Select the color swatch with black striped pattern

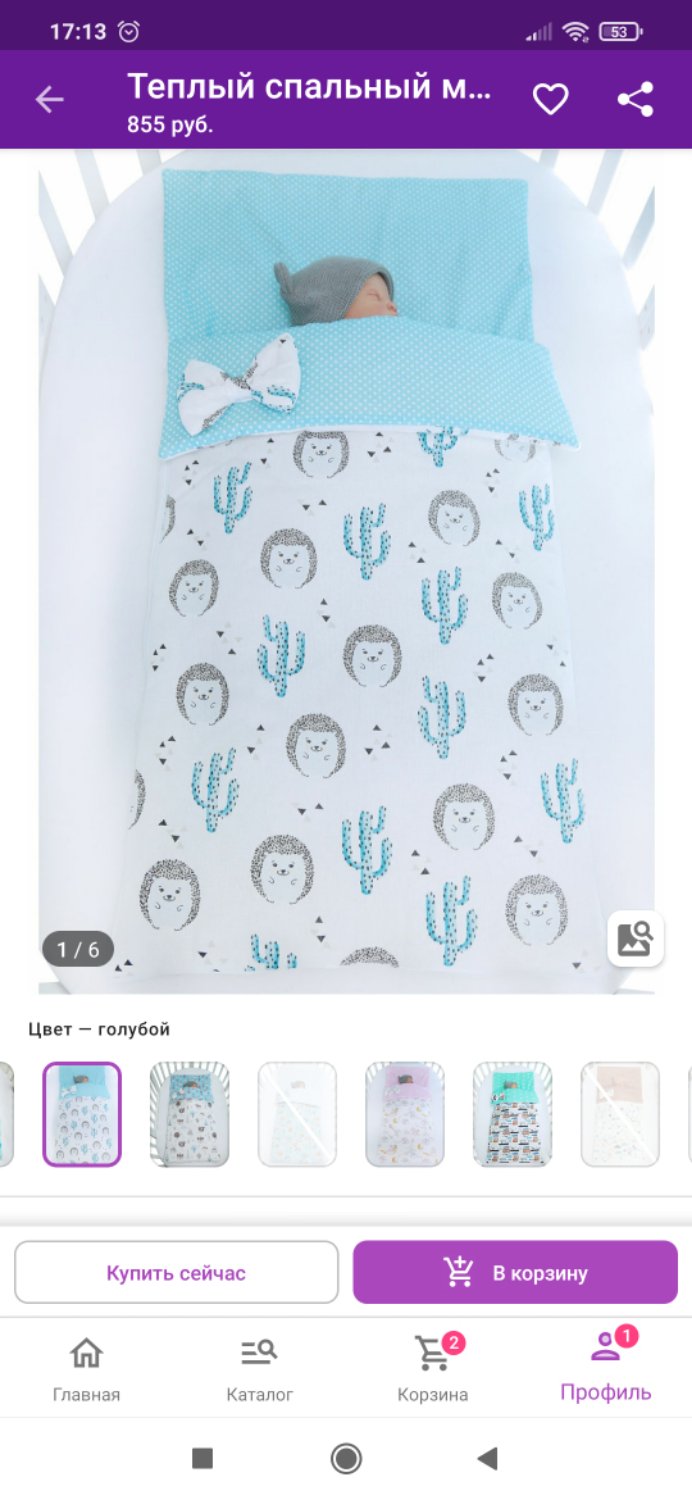point(512,1114)
